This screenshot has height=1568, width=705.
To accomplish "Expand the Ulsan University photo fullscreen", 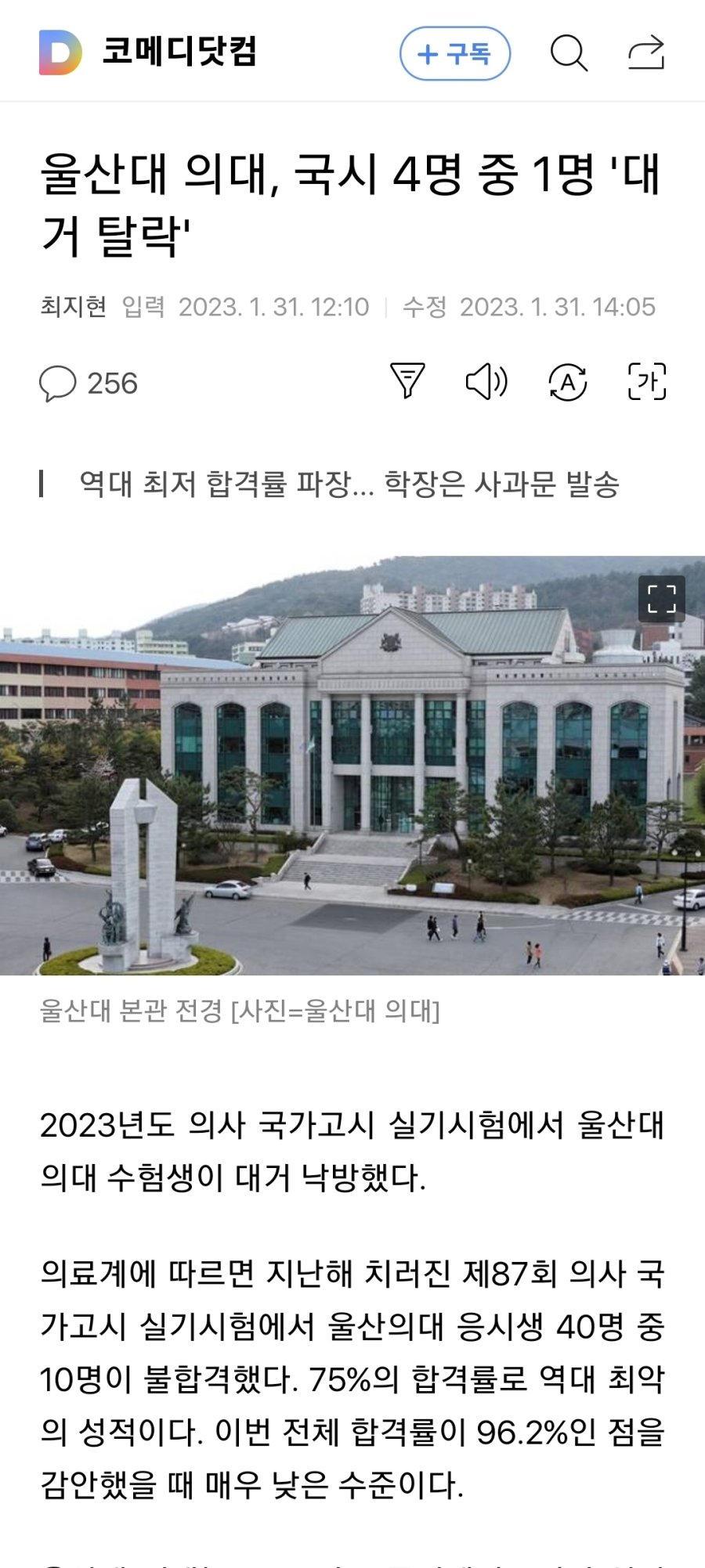I will 661,599.
